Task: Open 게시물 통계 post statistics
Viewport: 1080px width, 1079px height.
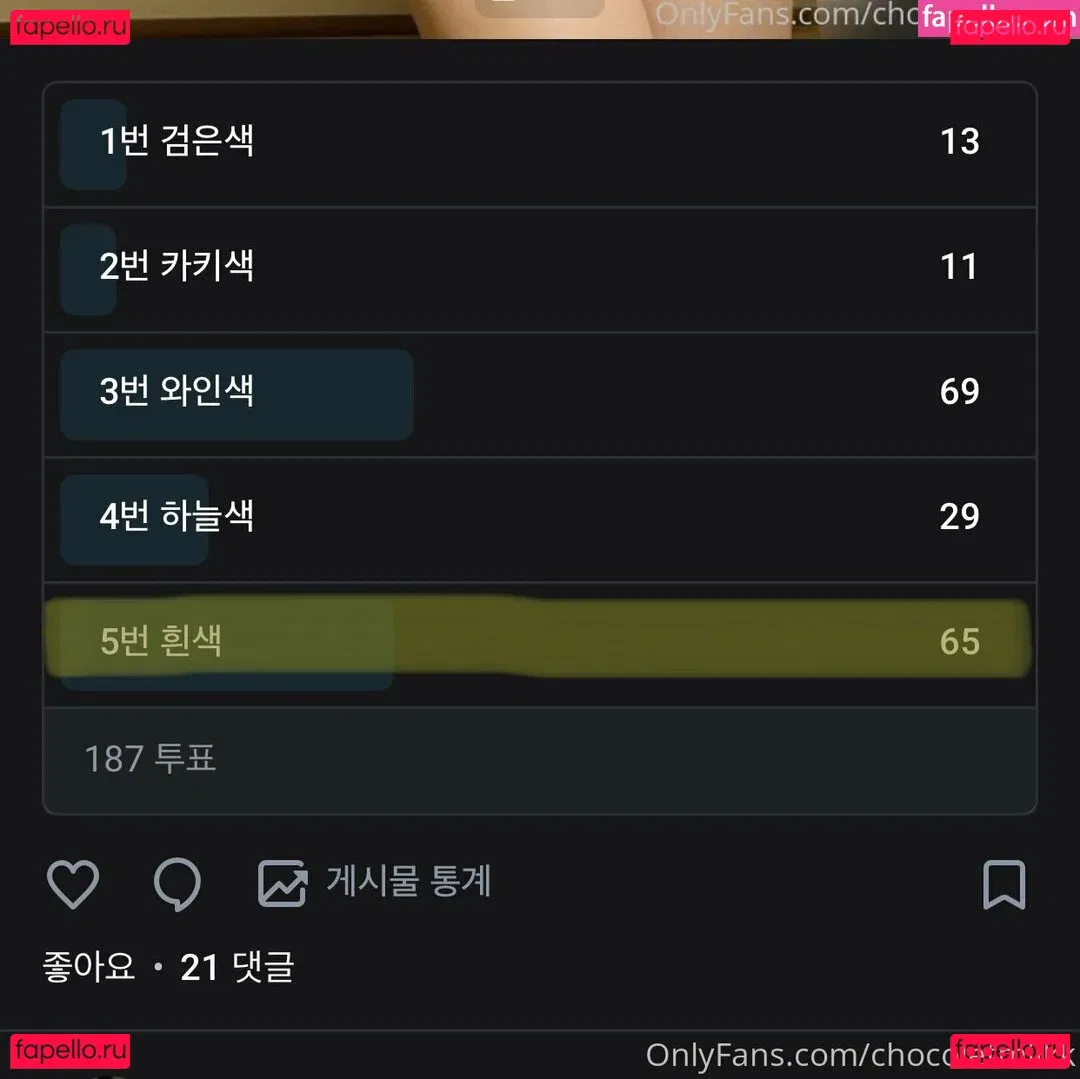Action: [x=375, y=882]
